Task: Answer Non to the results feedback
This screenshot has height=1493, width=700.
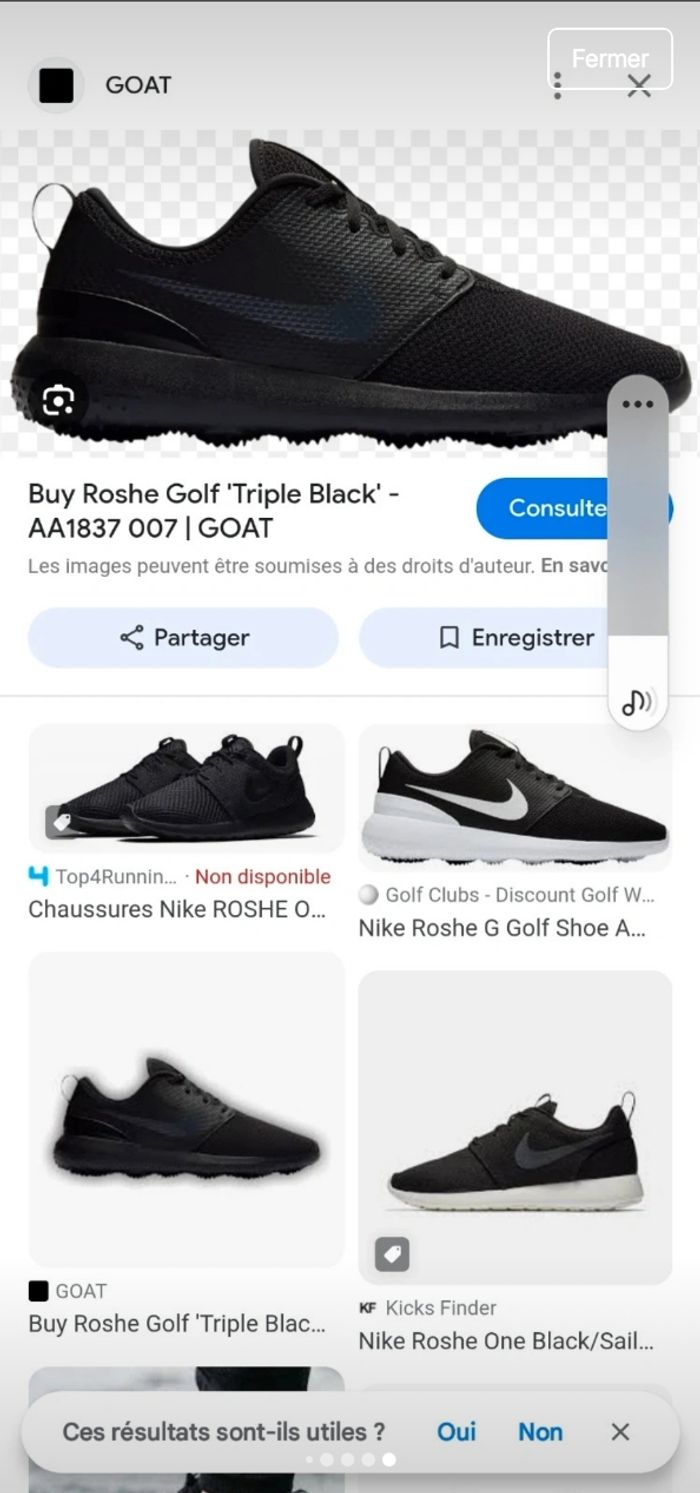Action: tap(540, 1432)
